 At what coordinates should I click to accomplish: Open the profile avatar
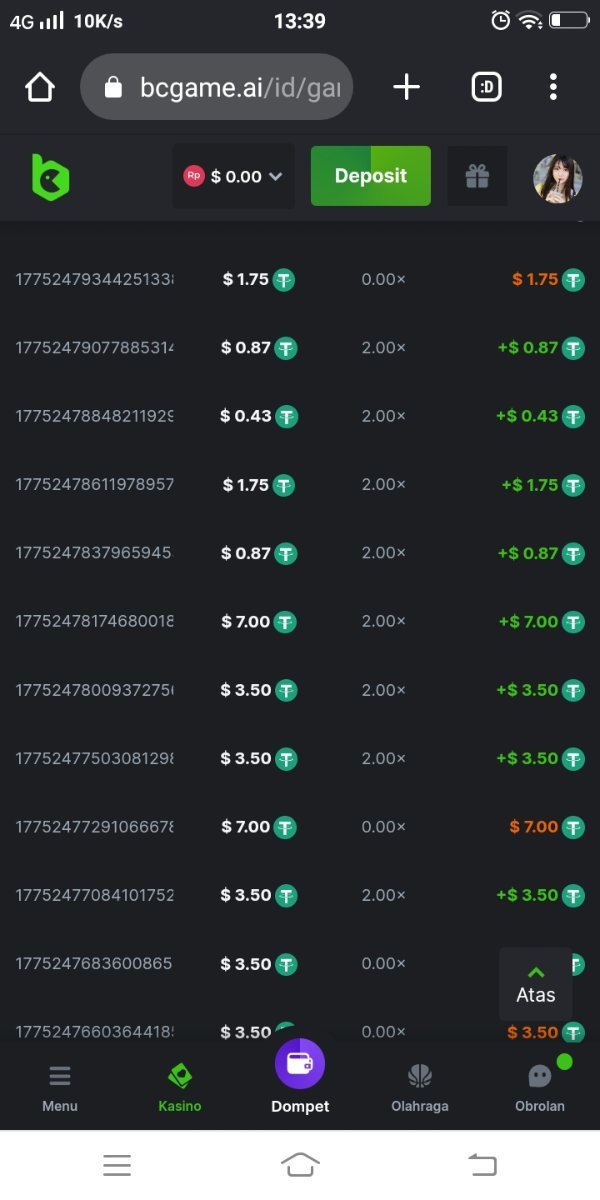point(557,178)
